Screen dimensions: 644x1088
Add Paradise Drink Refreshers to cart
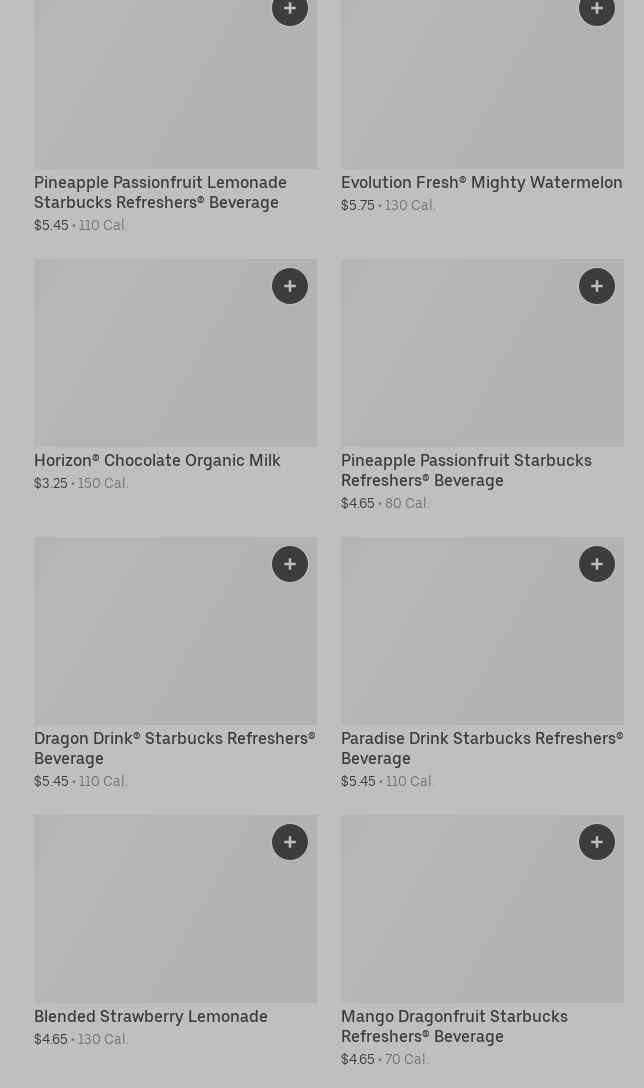(597, 564)
